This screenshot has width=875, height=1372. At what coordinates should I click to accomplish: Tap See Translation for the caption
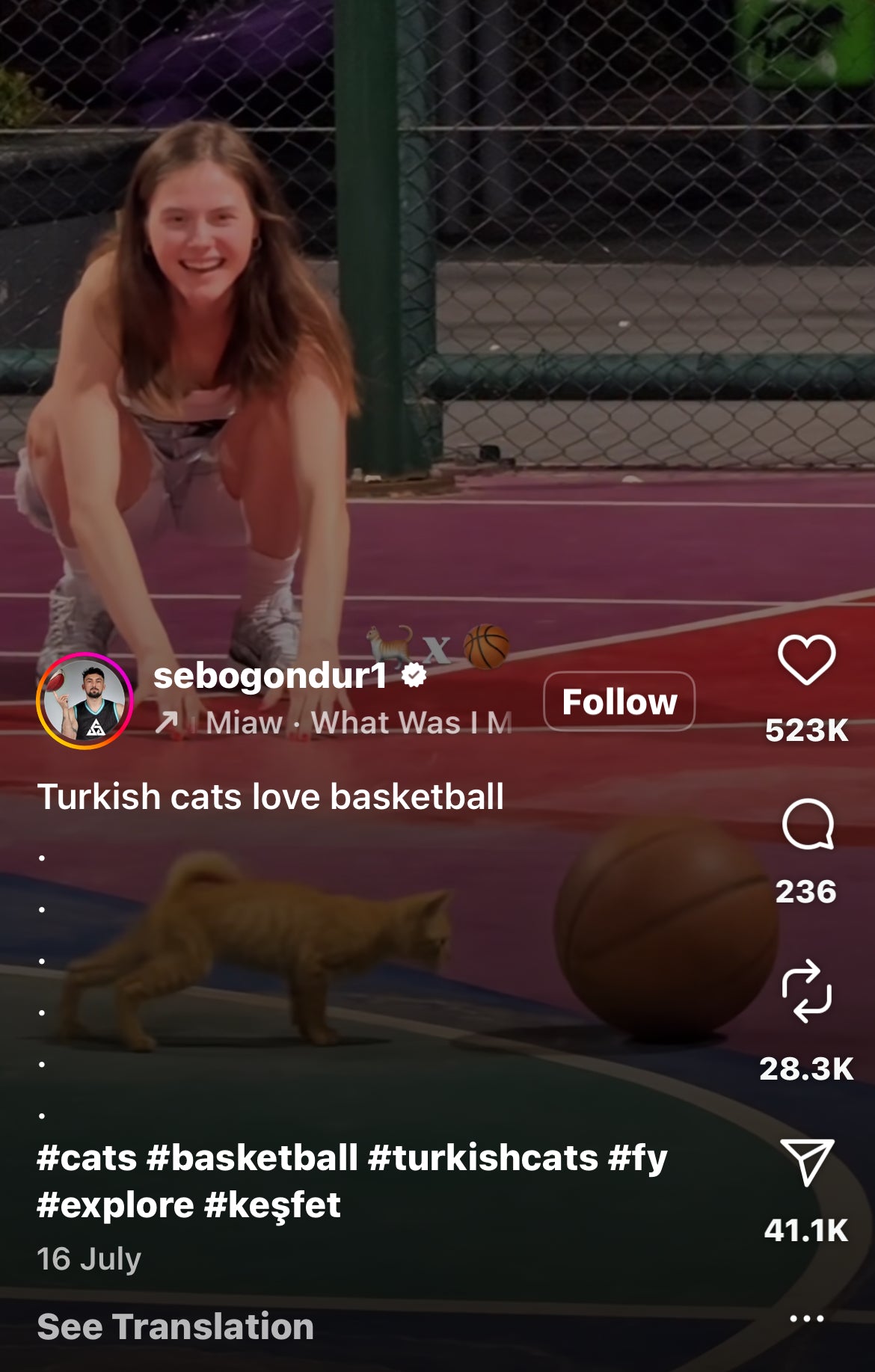[x=175, y=1327]
